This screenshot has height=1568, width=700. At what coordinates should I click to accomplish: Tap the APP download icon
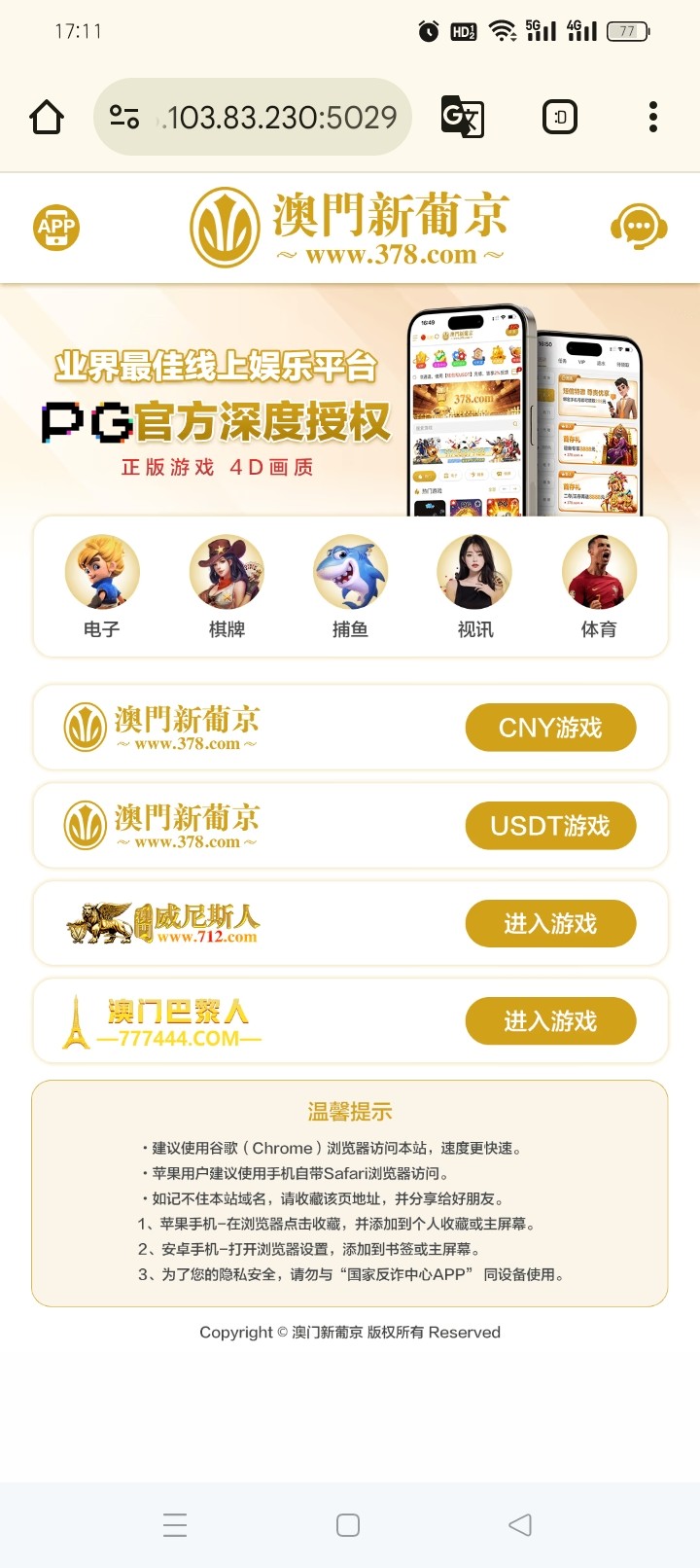point(56,228)
